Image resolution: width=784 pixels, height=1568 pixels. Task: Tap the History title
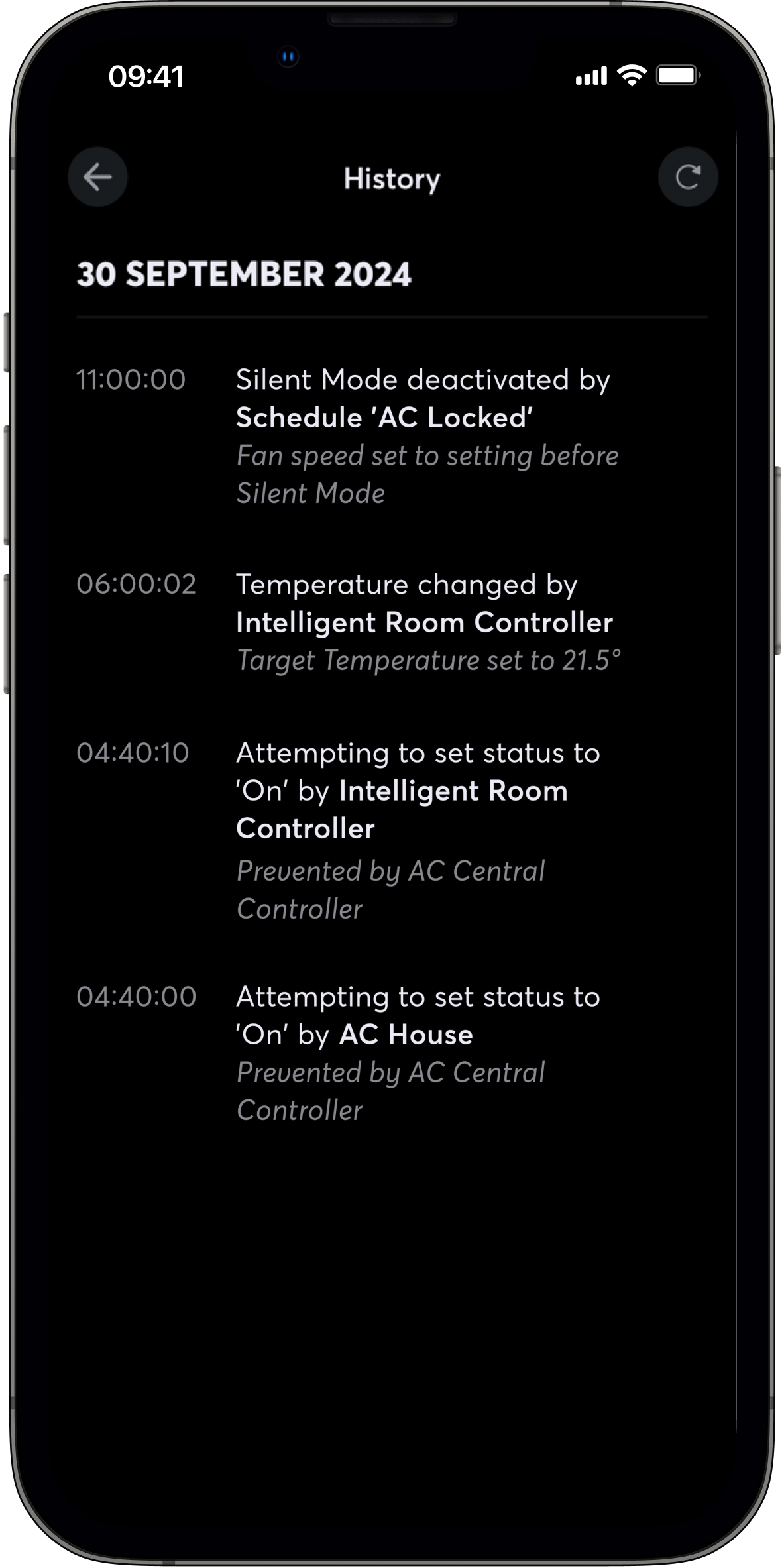tap(392, 178)
